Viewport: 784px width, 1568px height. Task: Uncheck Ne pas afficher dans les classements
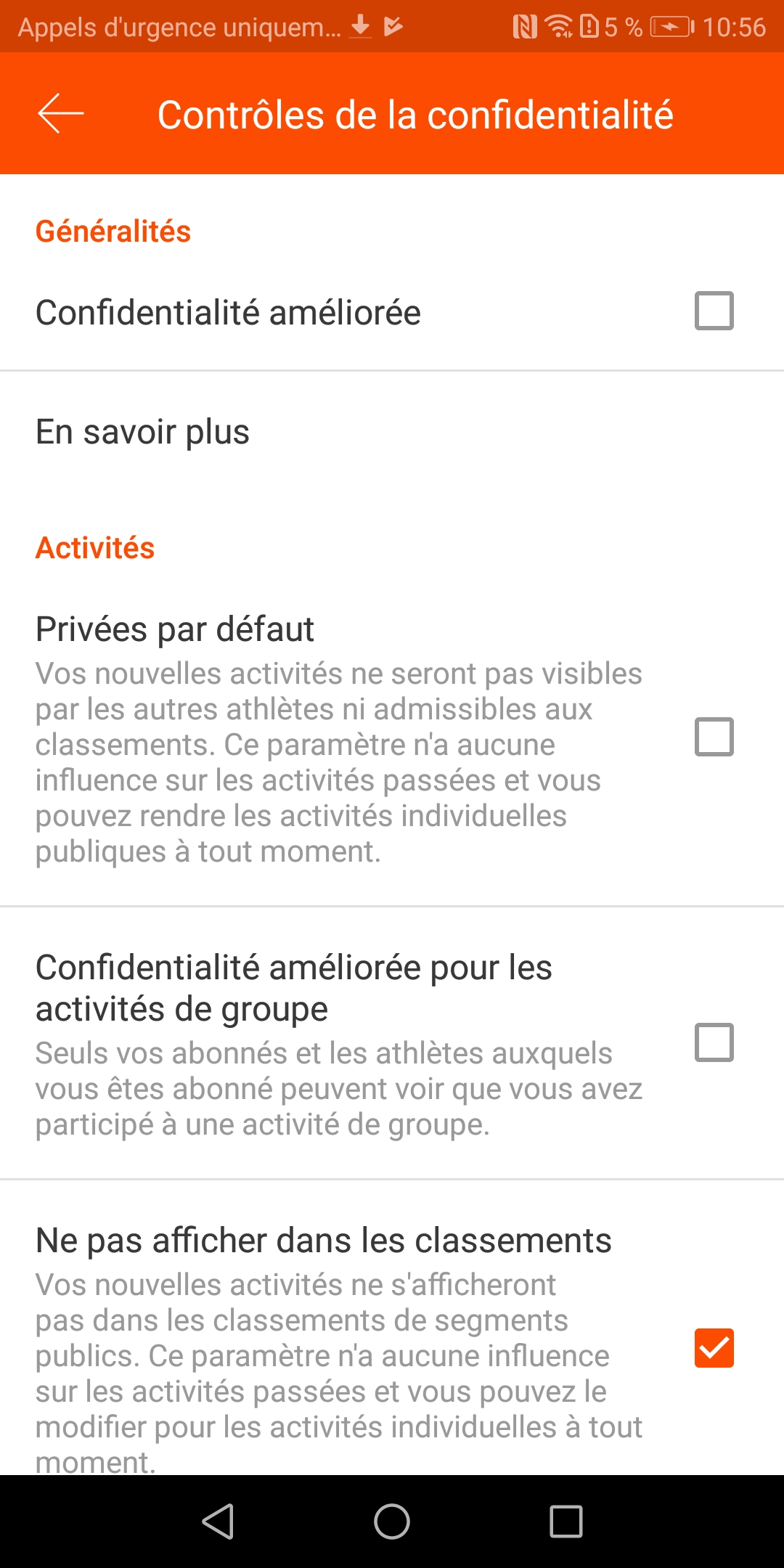coord(714,1348)
